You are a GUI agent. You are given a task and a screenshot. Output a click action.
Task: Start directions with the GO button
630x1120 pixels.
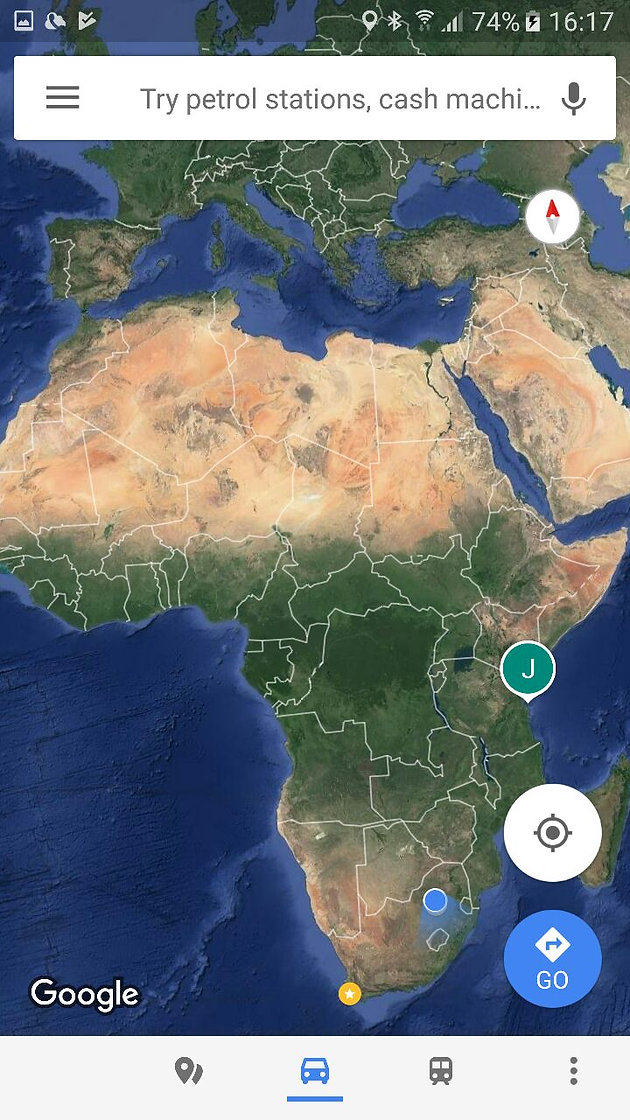click(553, 959)
